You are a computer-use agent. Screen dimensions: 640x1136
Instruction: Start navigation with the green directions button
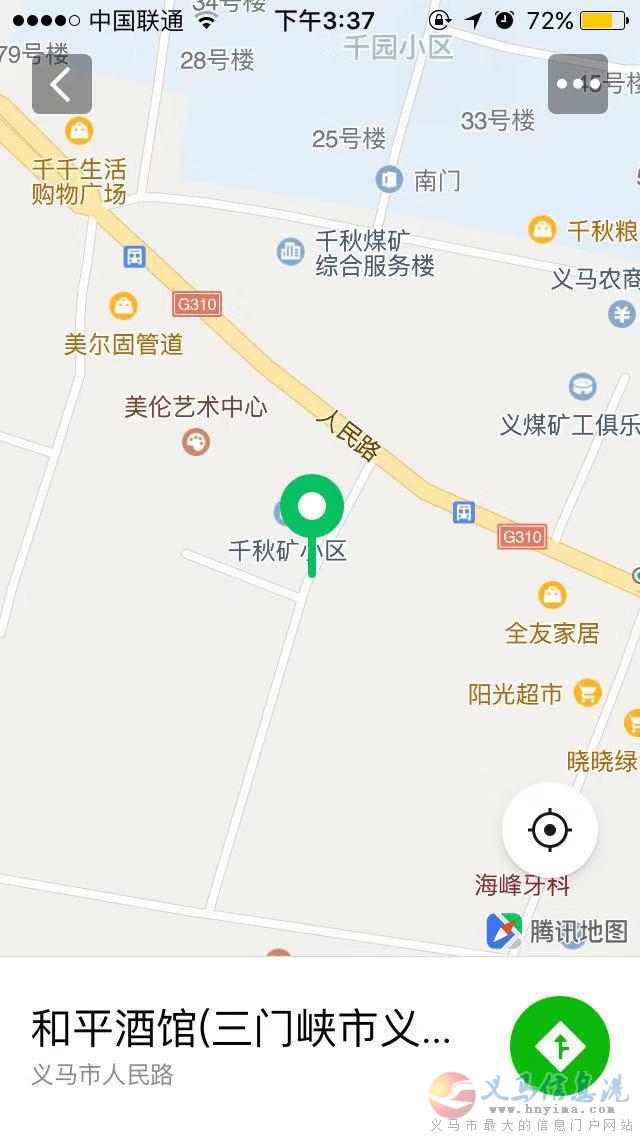tap(560, 1046)
